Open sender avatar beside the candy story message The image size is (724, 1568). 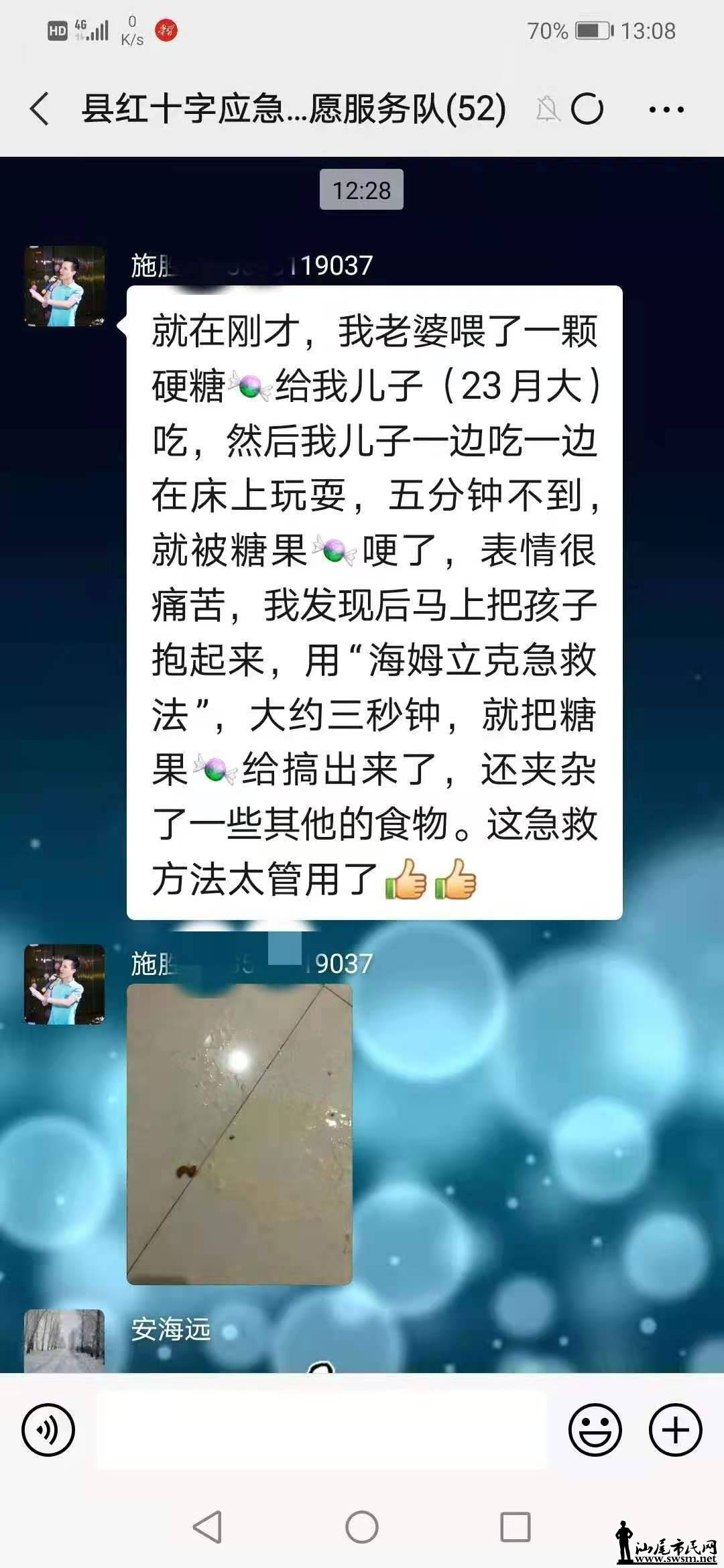tap(64, 286)
